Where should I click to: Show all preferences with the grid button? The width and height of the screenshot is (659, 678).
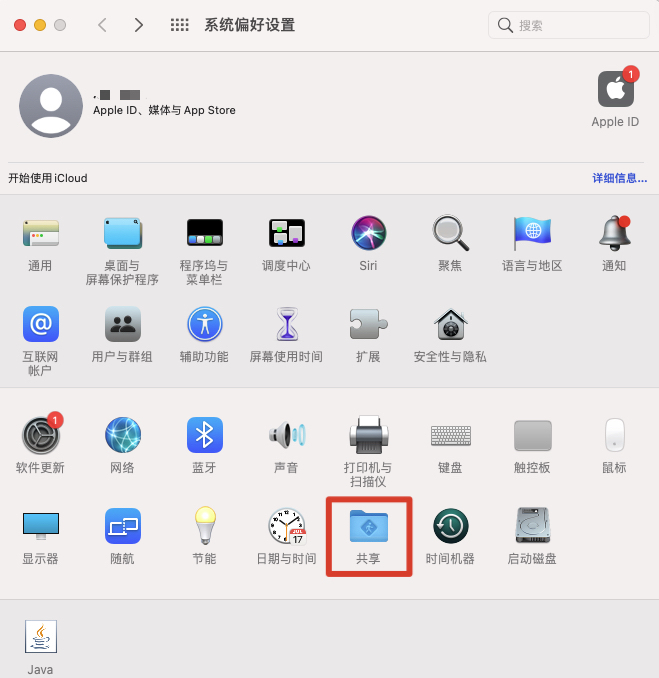pyautogui.click(x=180, y=25)
